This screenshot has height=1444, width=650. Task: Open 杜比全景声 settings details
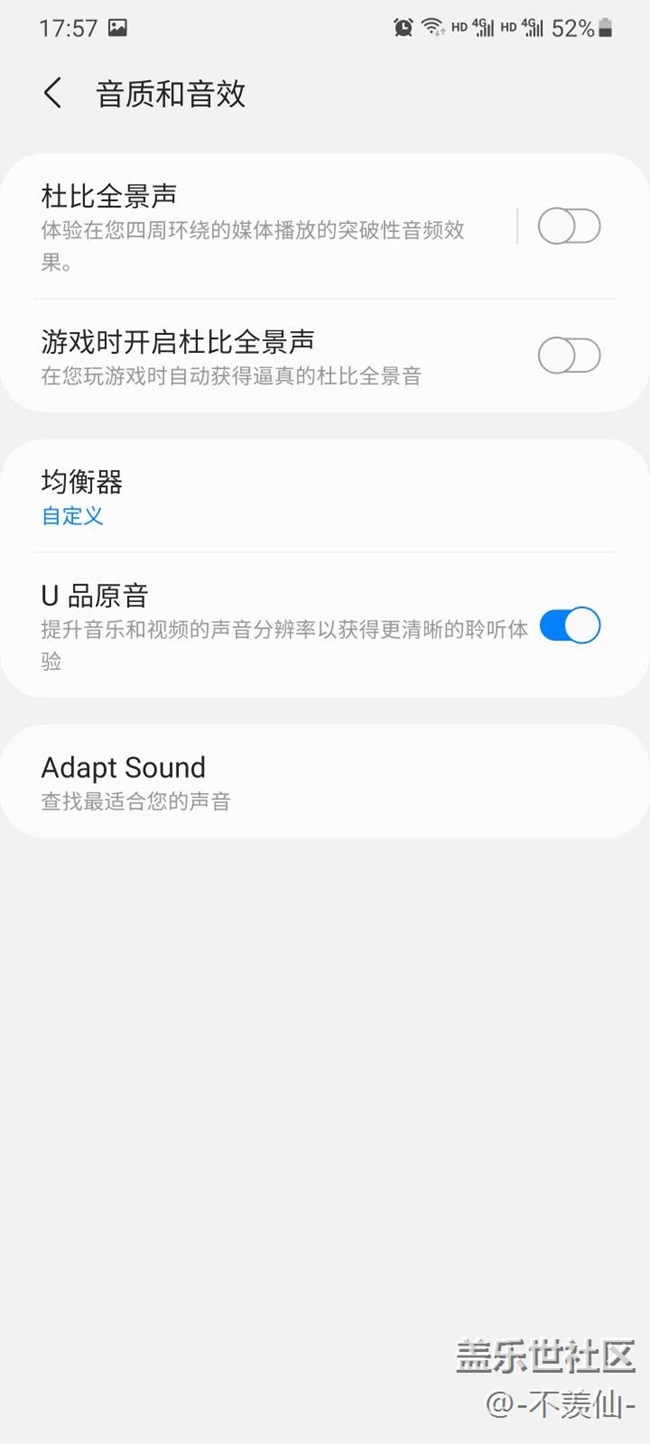point(260,227)
